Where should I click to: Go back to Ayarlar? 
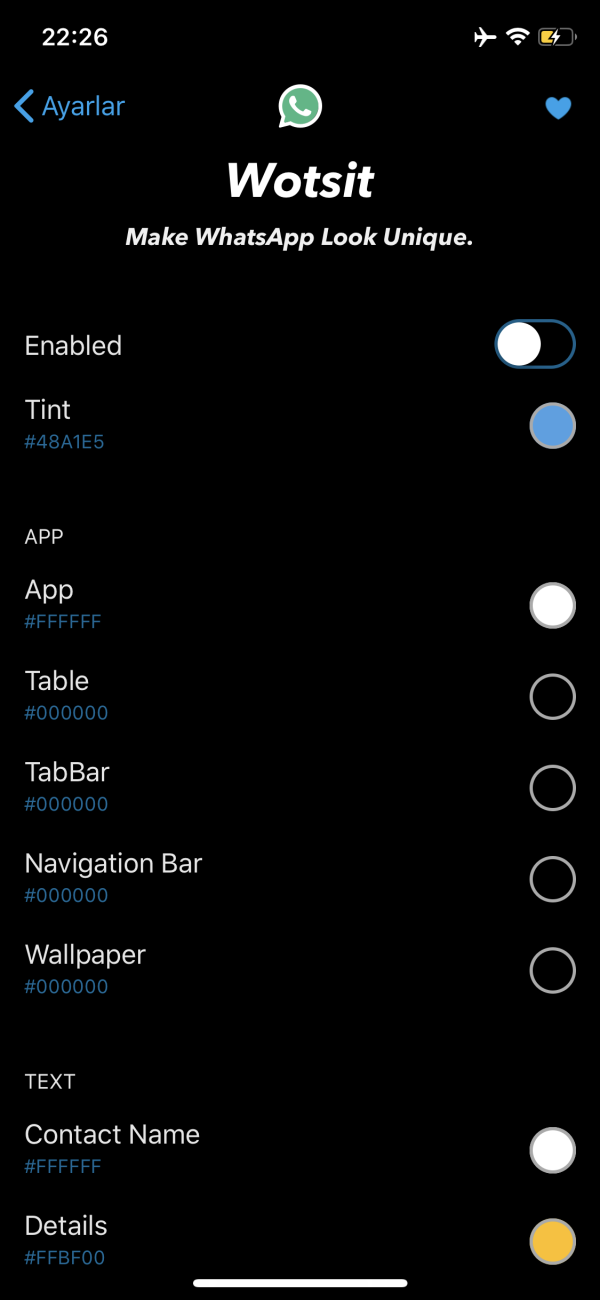pyautogui.click(x=70, y=106)
